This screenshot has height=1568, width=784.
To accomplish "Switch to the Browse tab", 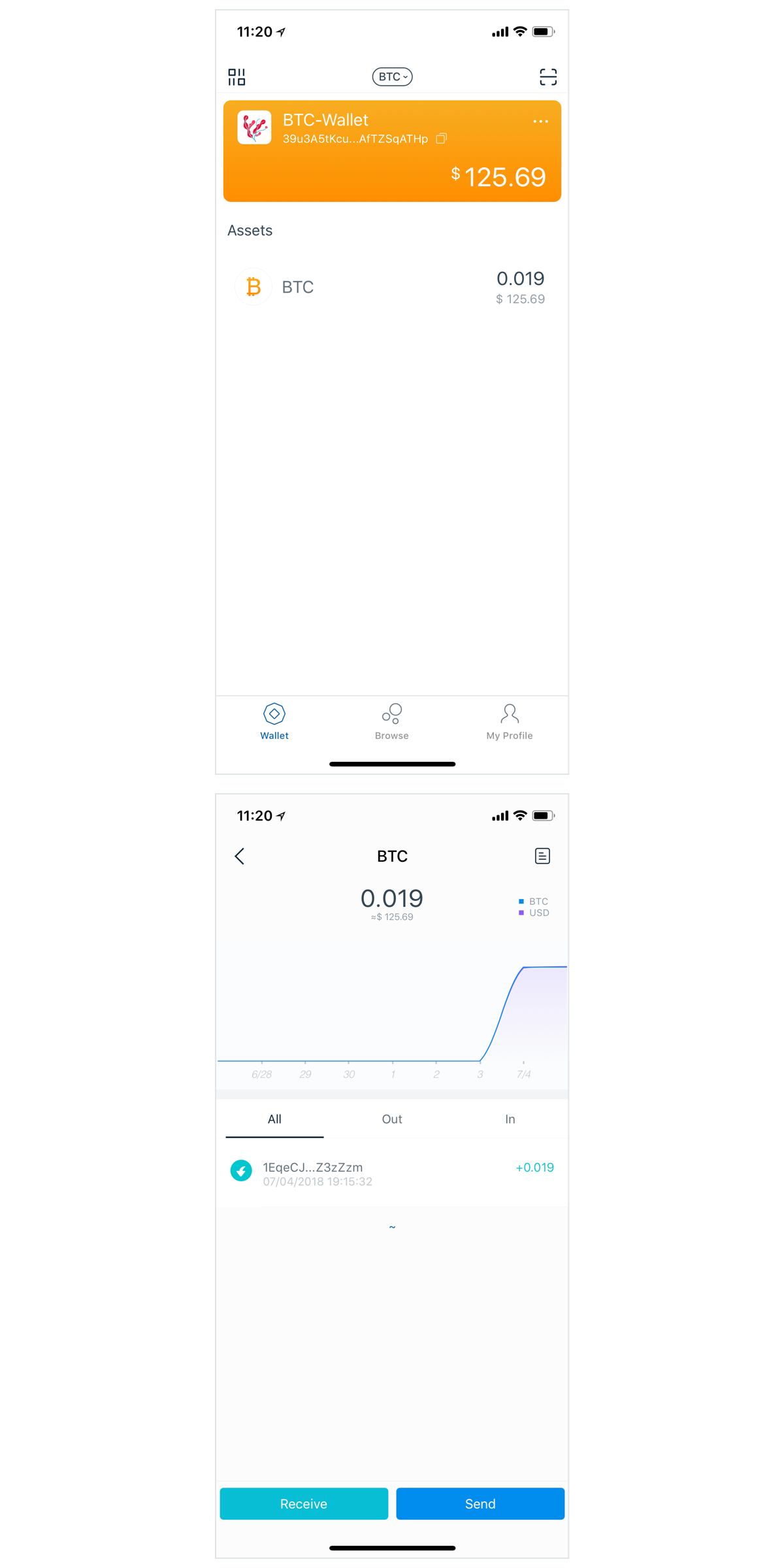I will [x=392, y=722].
